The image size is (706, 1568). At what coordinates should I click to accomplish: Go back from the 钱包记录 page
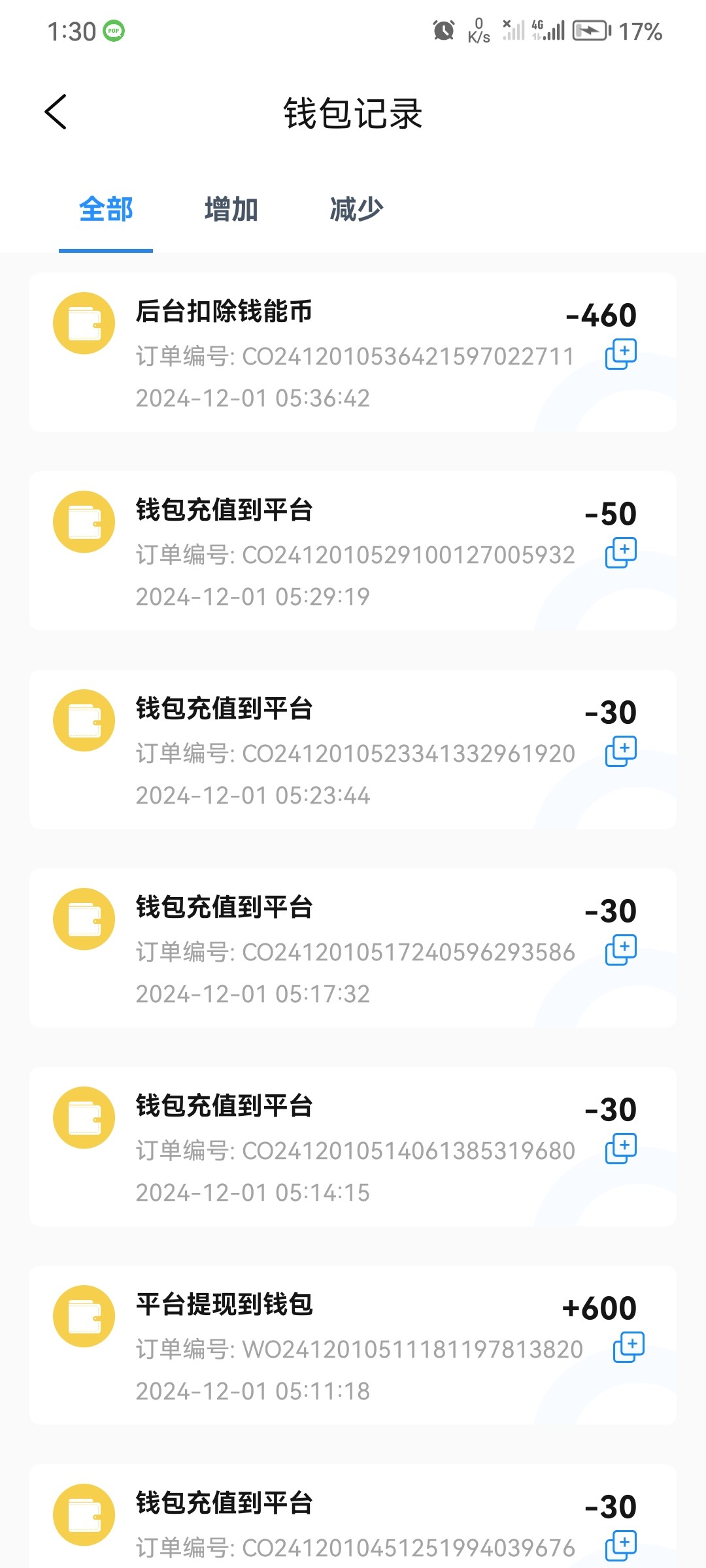coord(56,112)
